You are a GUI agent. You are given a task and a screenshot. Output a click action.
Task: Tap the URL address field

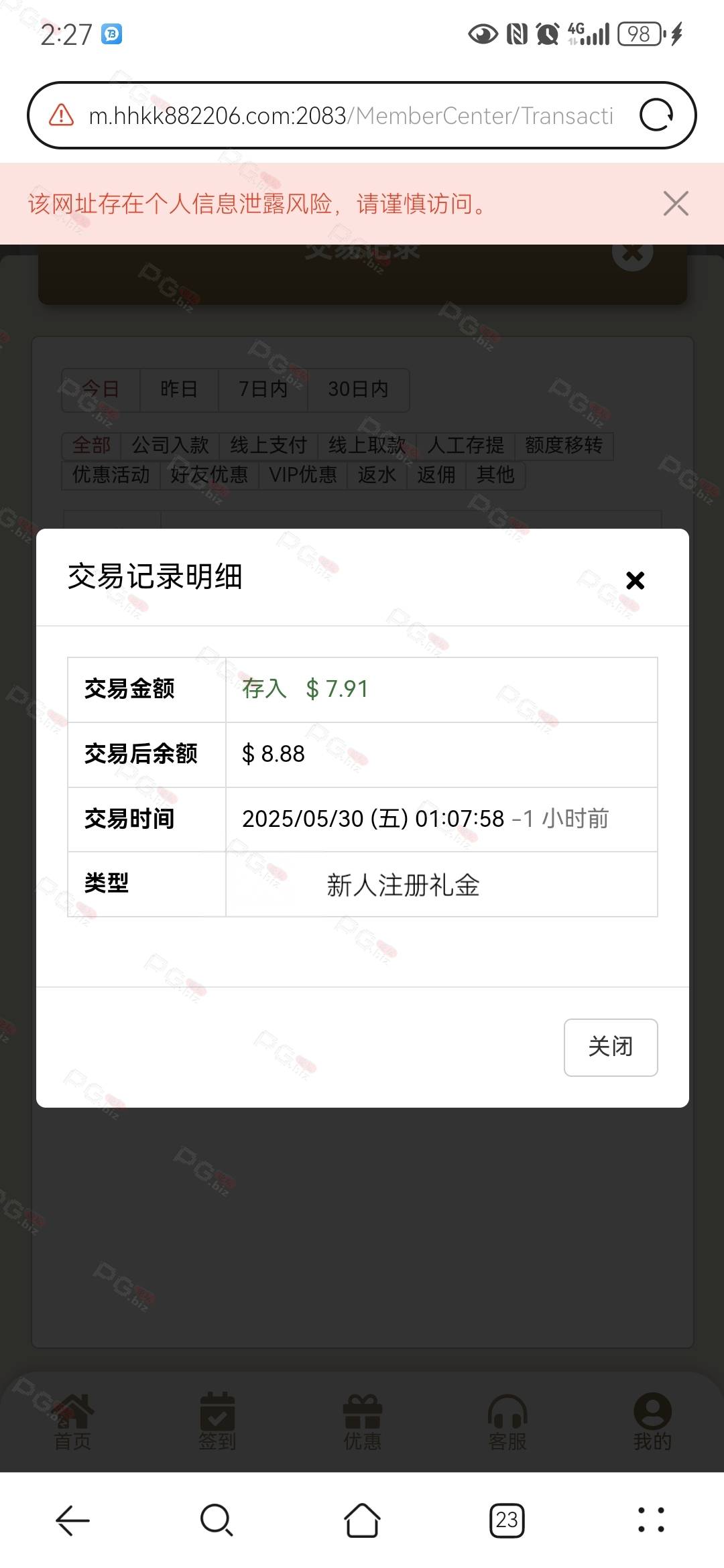351,116
